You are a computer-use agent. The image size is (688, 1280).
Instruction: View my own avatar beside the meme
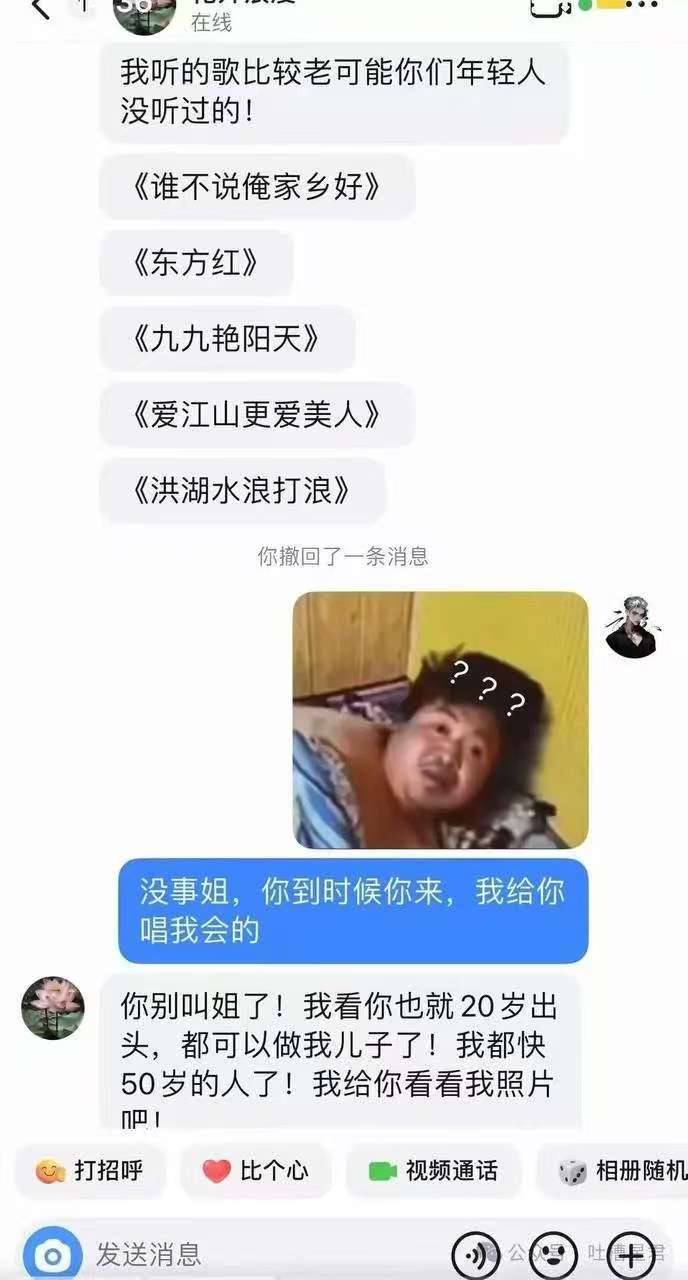(631, 627)
